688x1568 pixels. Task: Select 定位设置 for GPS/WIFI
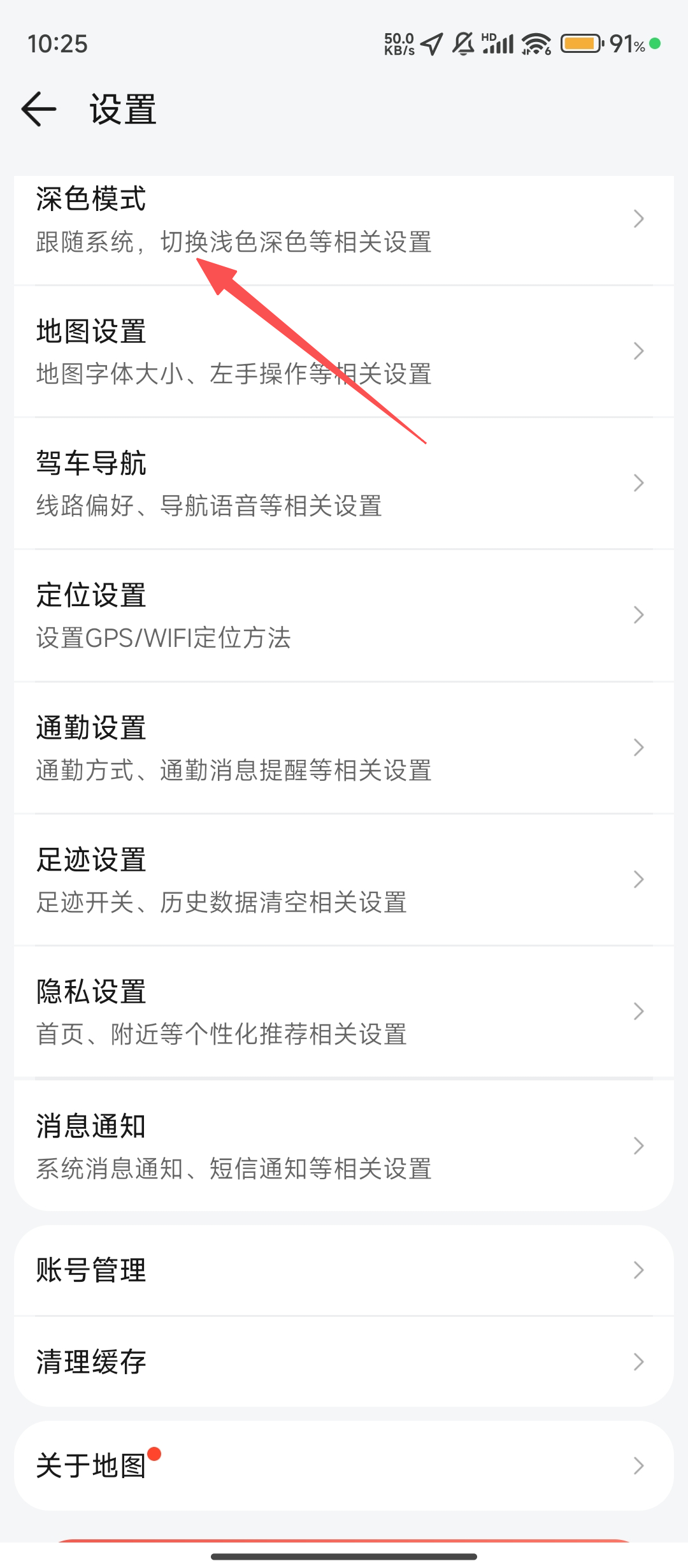pos(344,615)
